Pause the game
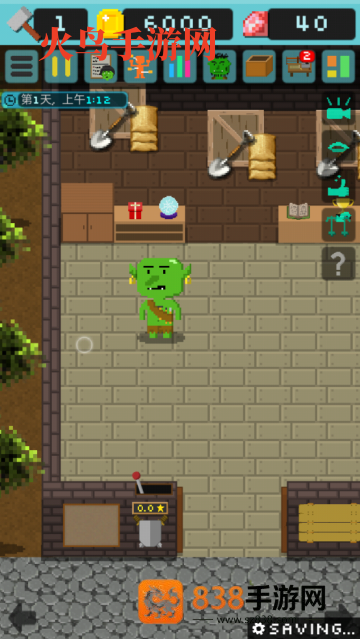 [x=61, y=66]
